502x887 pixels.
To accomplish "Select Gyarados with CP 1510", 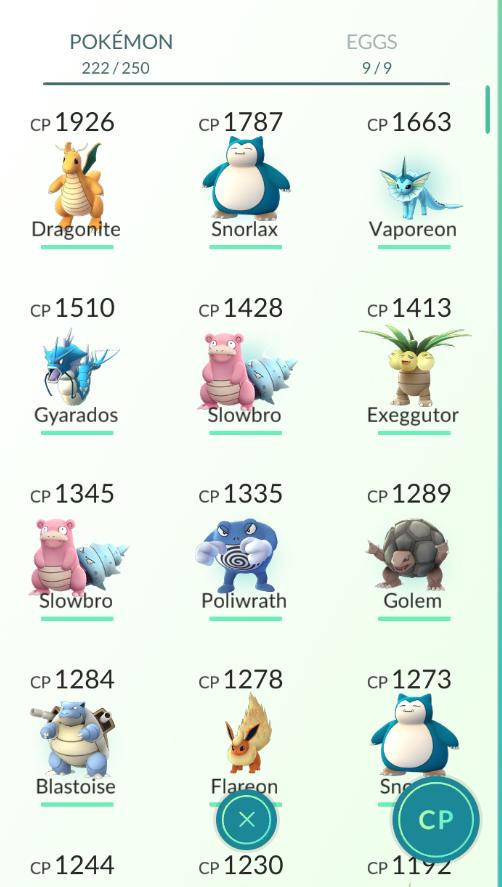I will click(x=76, y=365).
